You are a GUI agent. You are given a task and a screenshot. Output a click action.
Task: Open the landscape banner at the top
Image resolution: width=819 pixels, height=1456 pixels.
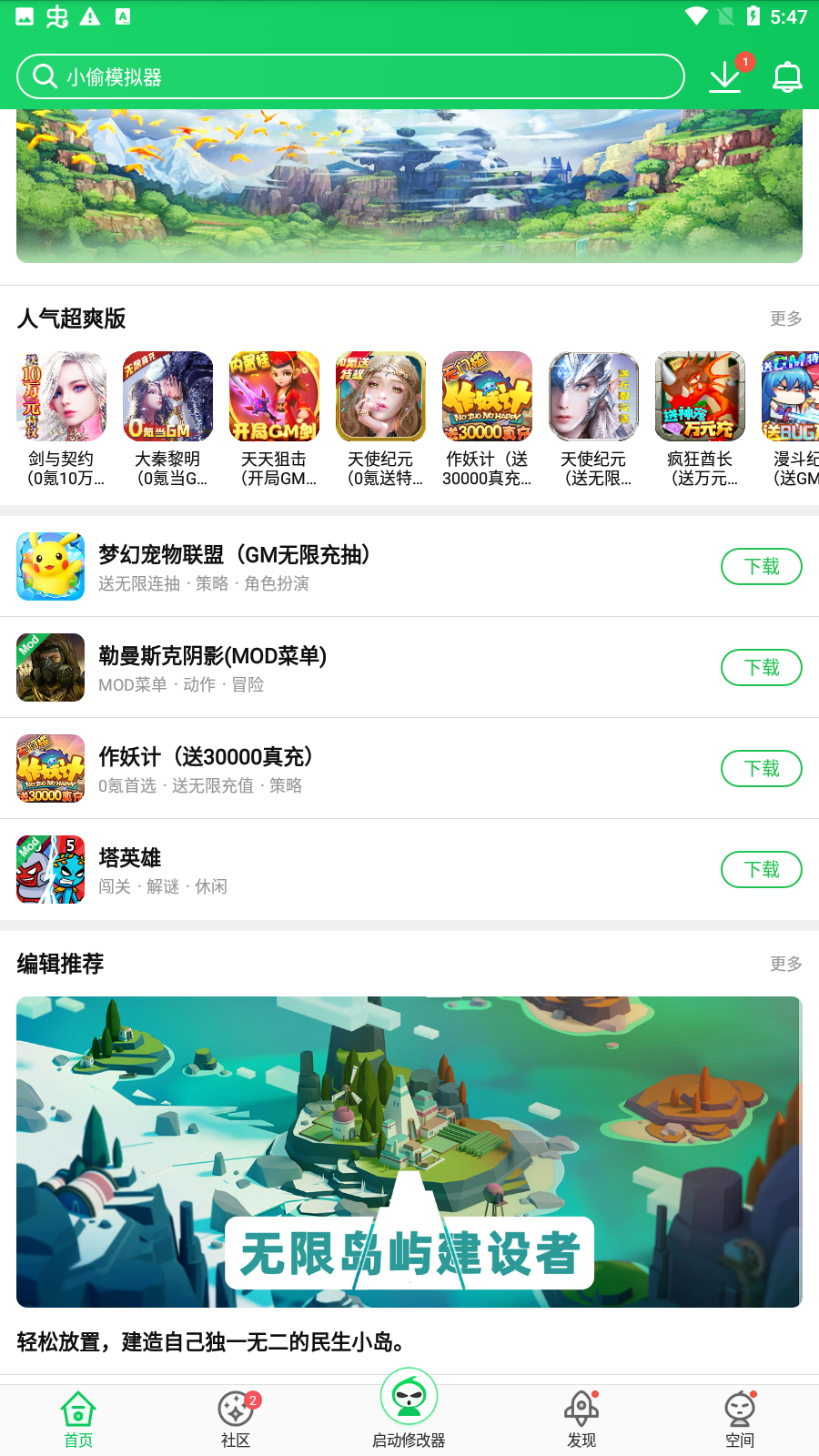pyautogui.click(x=409, y=187)
